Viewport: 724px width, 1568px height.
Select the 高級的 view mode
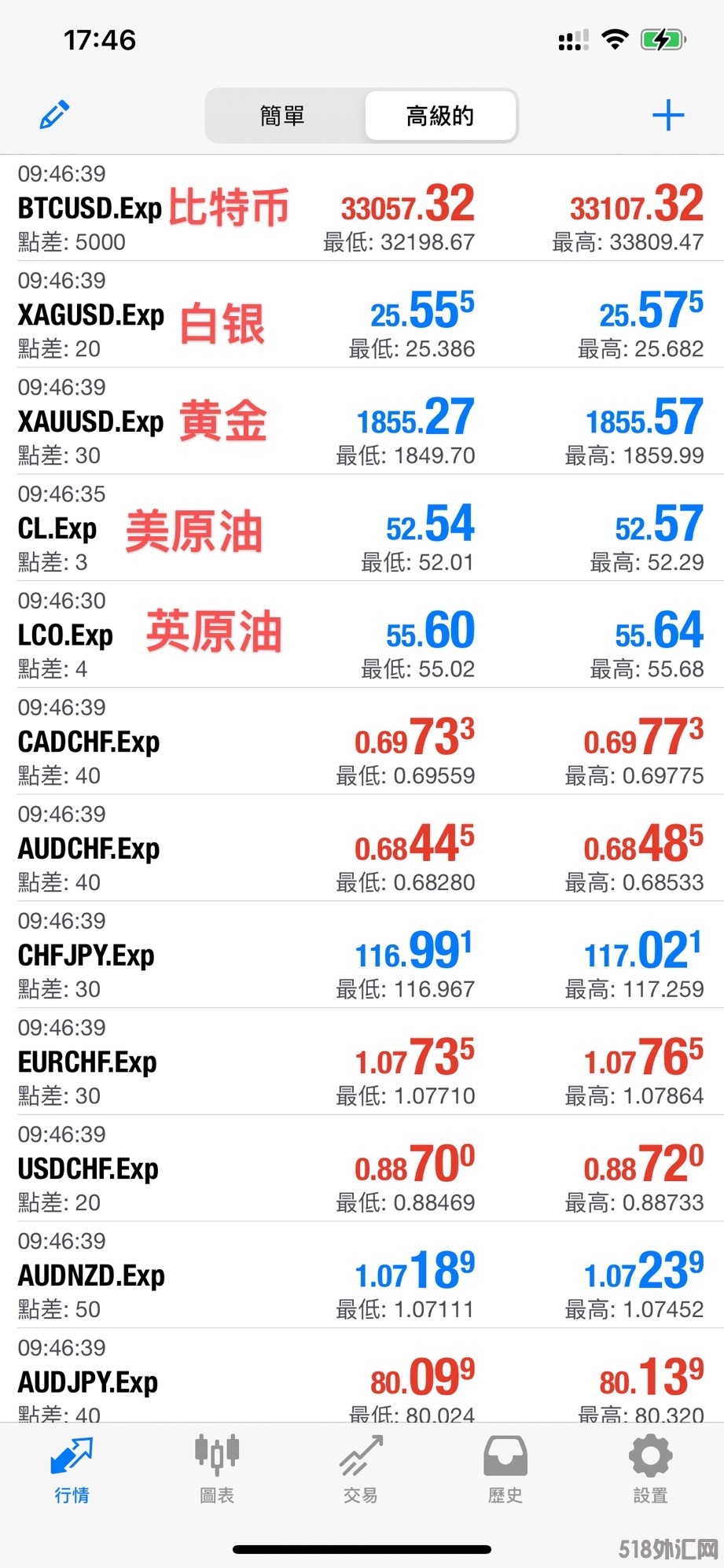pyautogui.click(x=440, y=116)
